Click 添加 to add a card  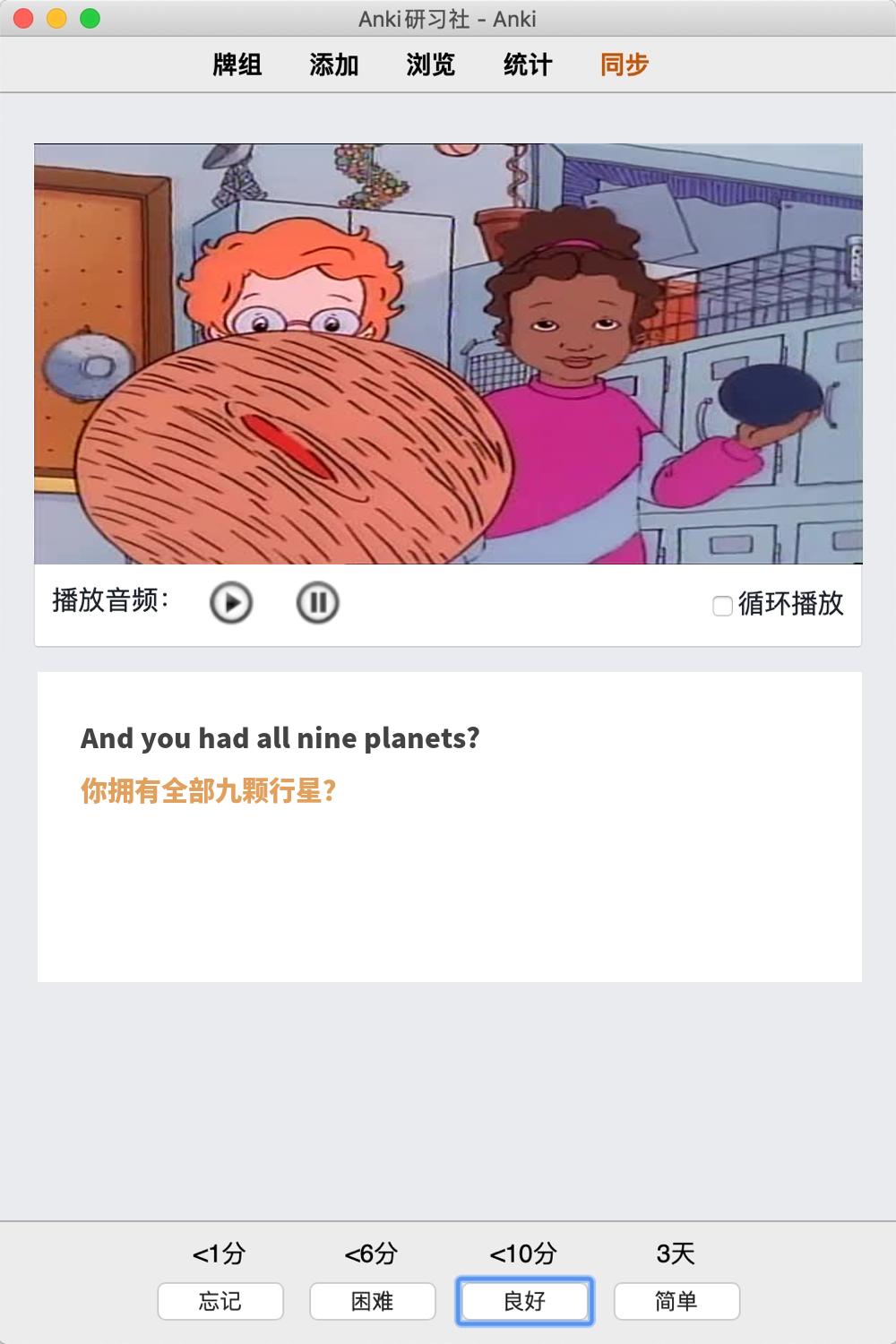[x=333, y=65]
